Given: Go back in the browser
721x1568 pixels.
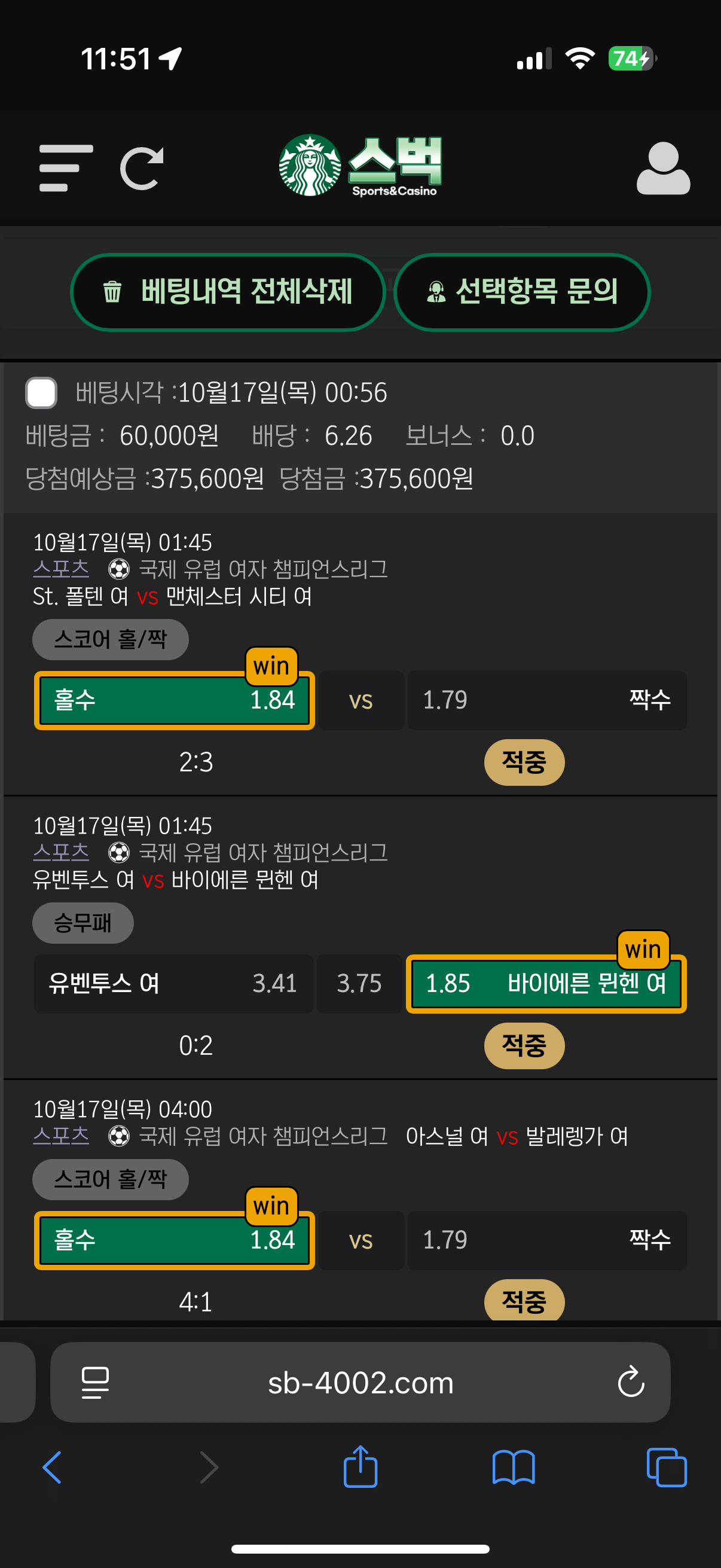Looking at the screenshot, I should pyautogui.click(x=52, y=1467).
